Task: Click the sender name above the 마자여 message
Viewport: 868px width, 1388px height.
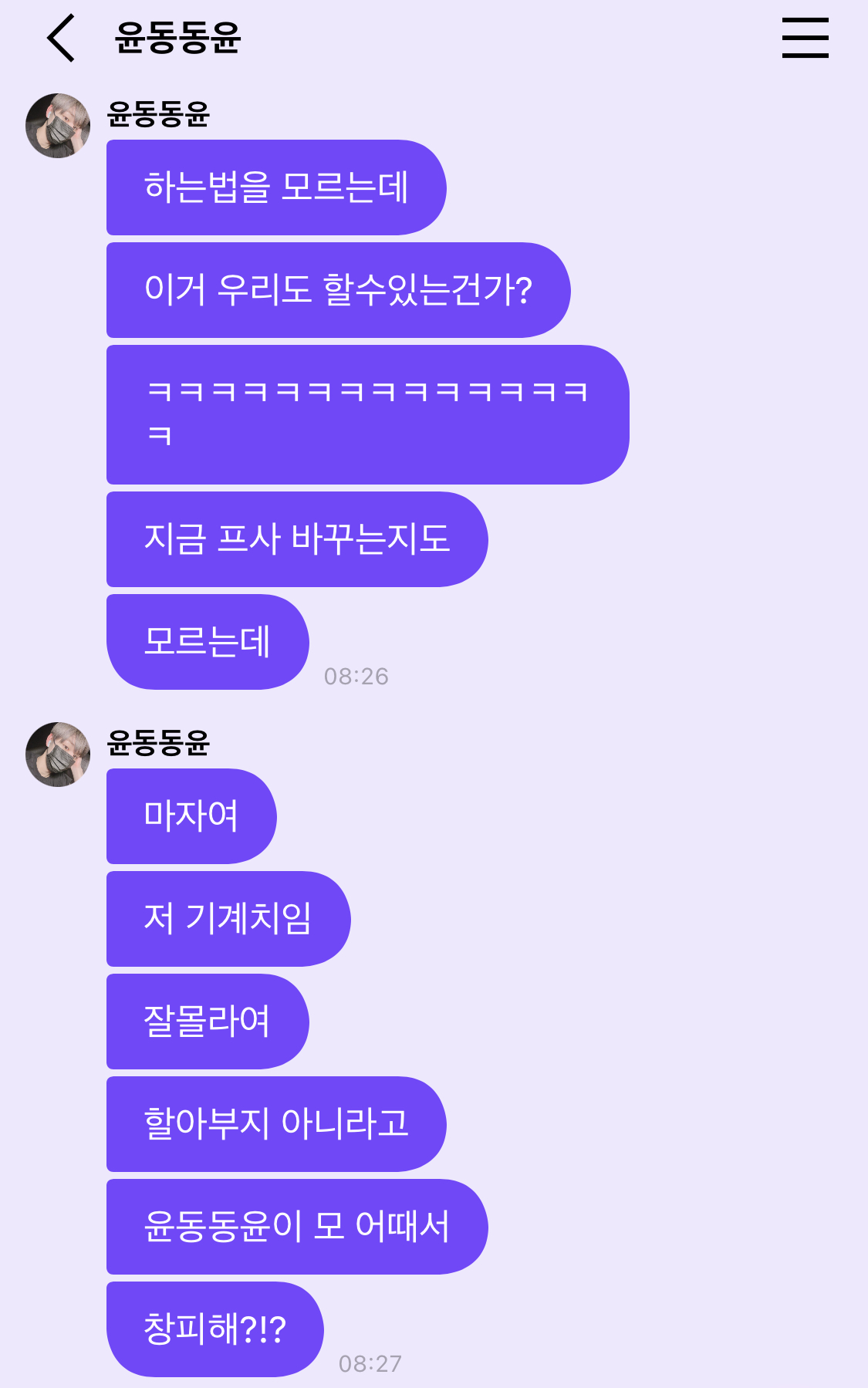Action: pyautogui.click(x=158, y=746)
